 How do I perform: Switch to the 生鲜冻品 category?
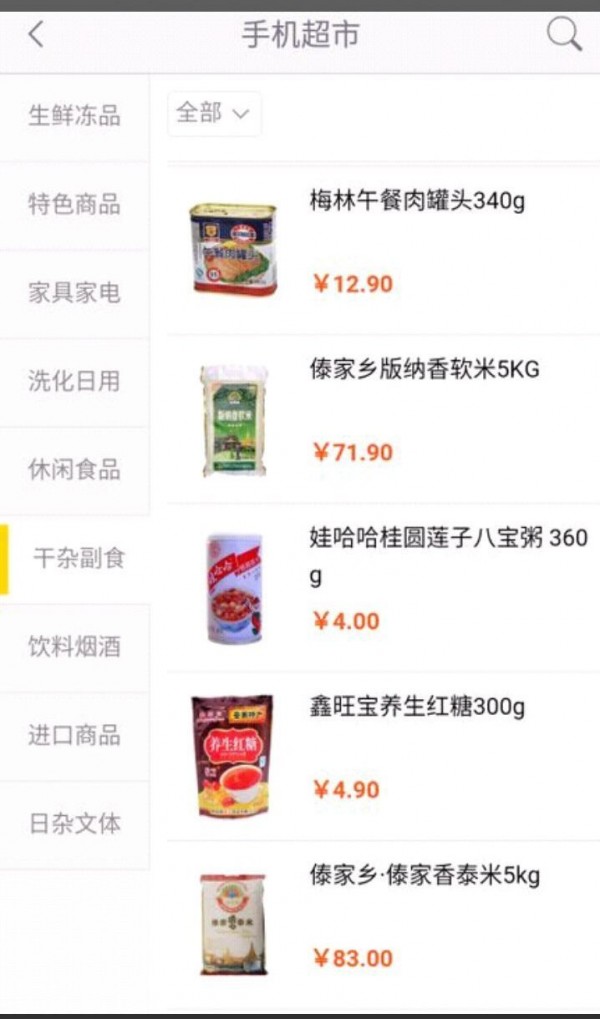74,116
